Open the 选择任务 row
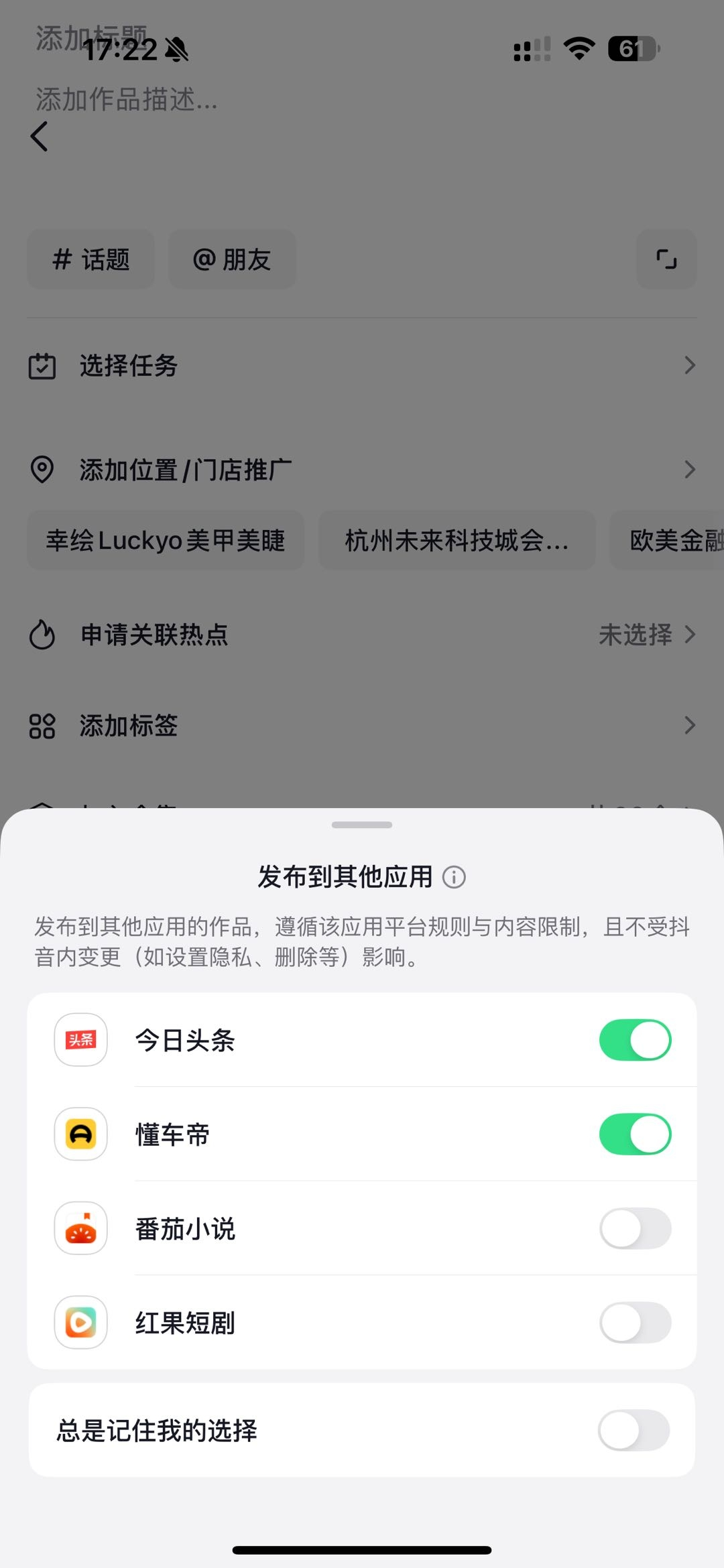724x1568 pixels. [x=362, y=366]
